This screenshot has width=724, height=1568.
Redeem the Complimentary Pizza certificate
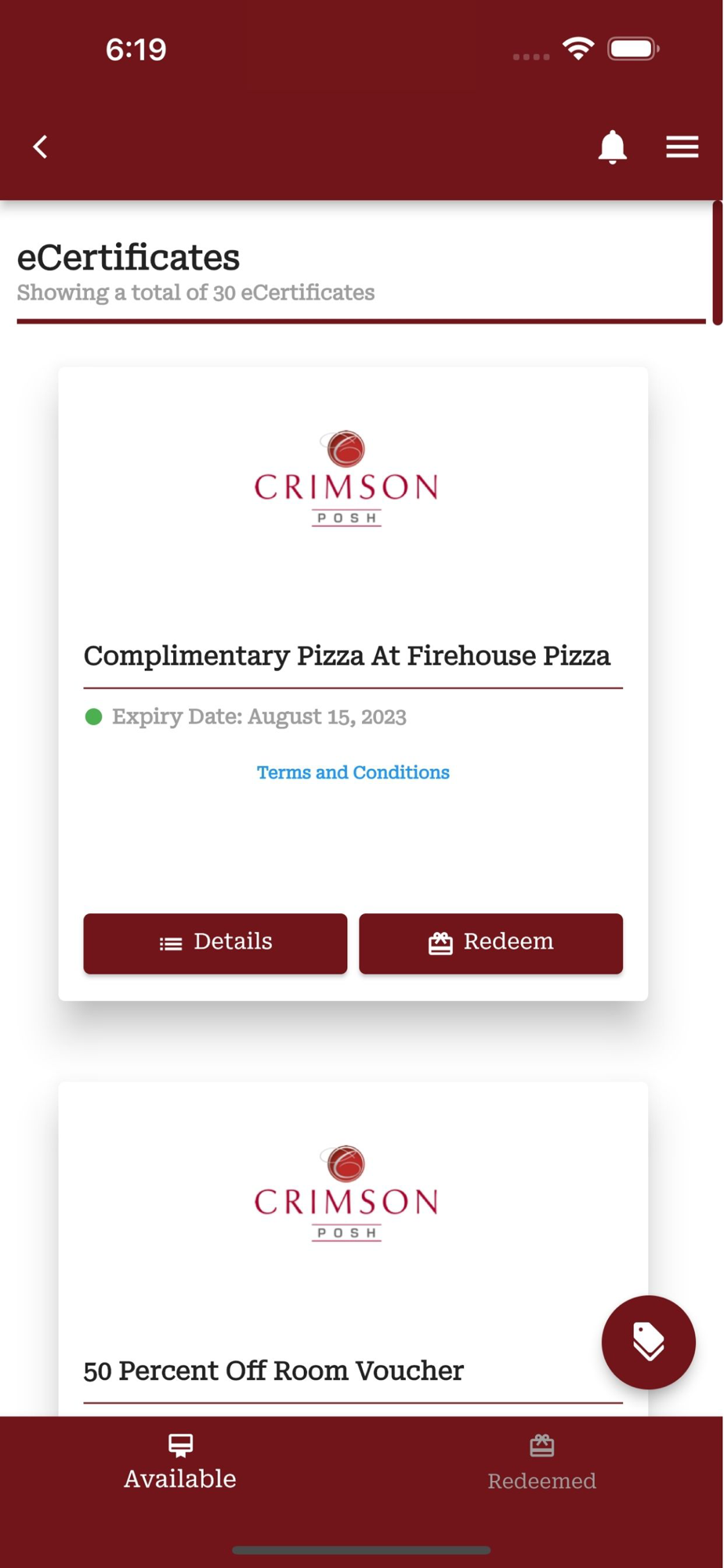pos(491,943)
